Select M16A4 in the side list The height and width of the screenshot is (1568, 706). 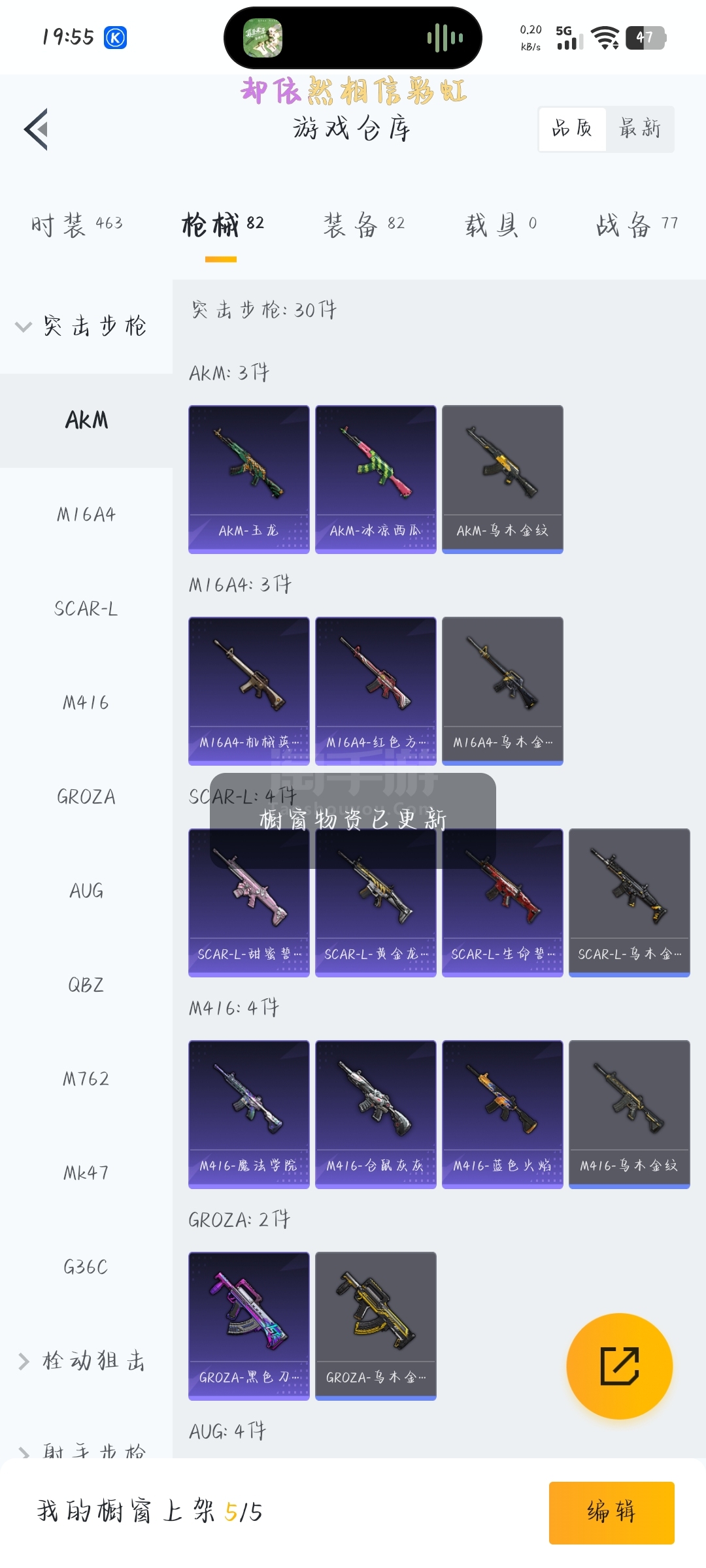[x=86, y=515]
